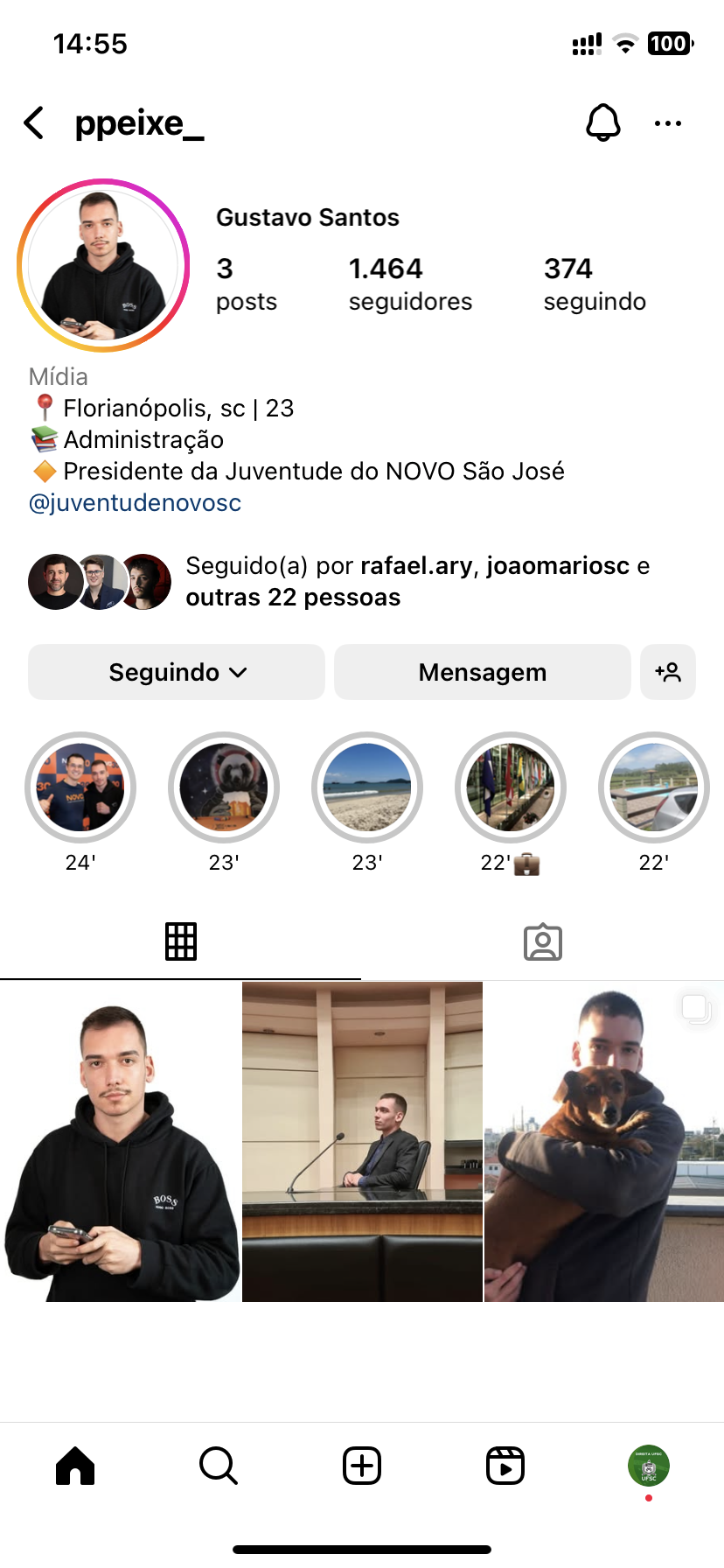Open the notifications bell for this profile
The image size is (724, 1568).
602,123
